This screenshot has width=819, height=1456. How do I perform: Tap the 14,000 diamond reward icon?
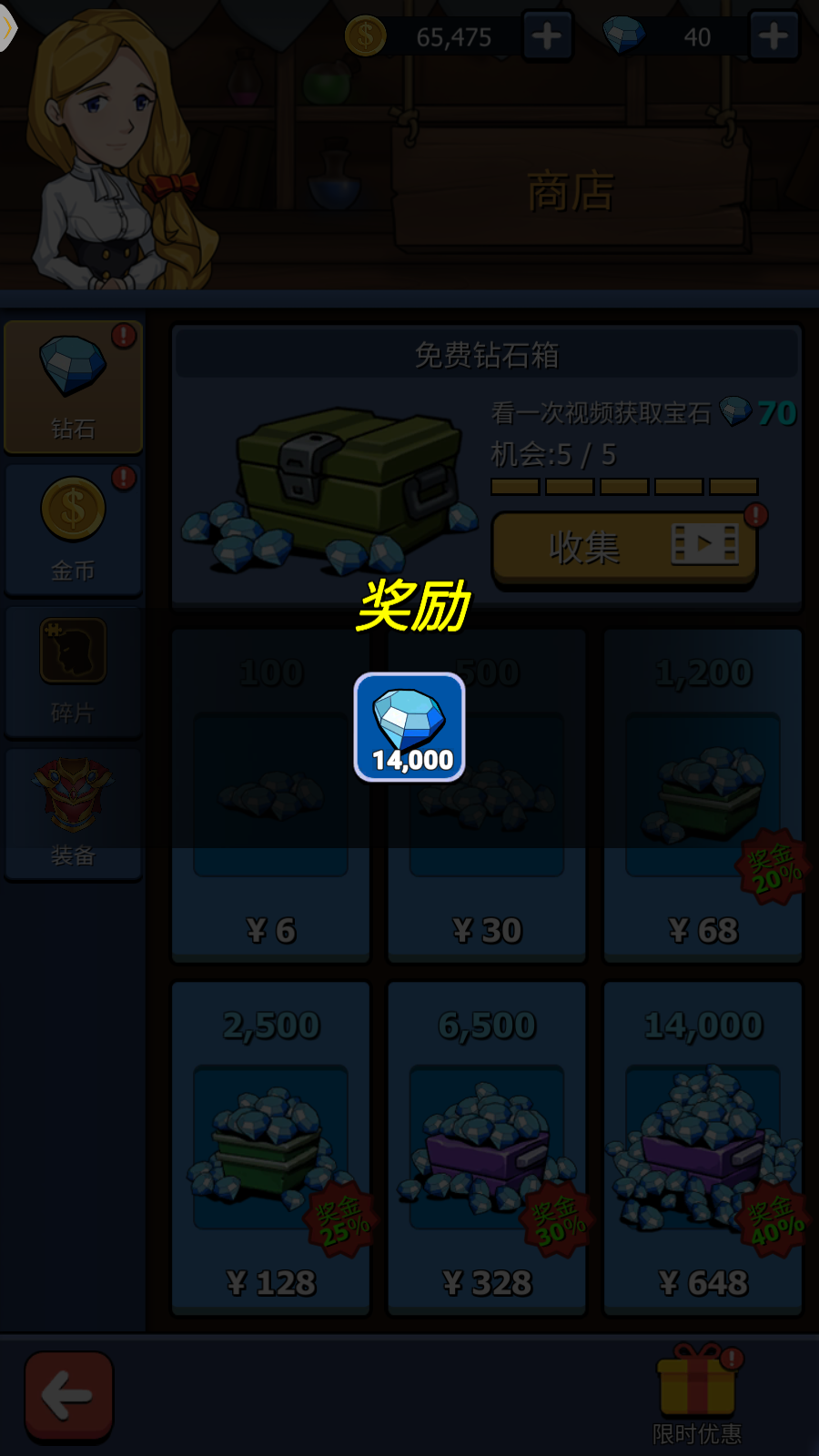(409, 727)
